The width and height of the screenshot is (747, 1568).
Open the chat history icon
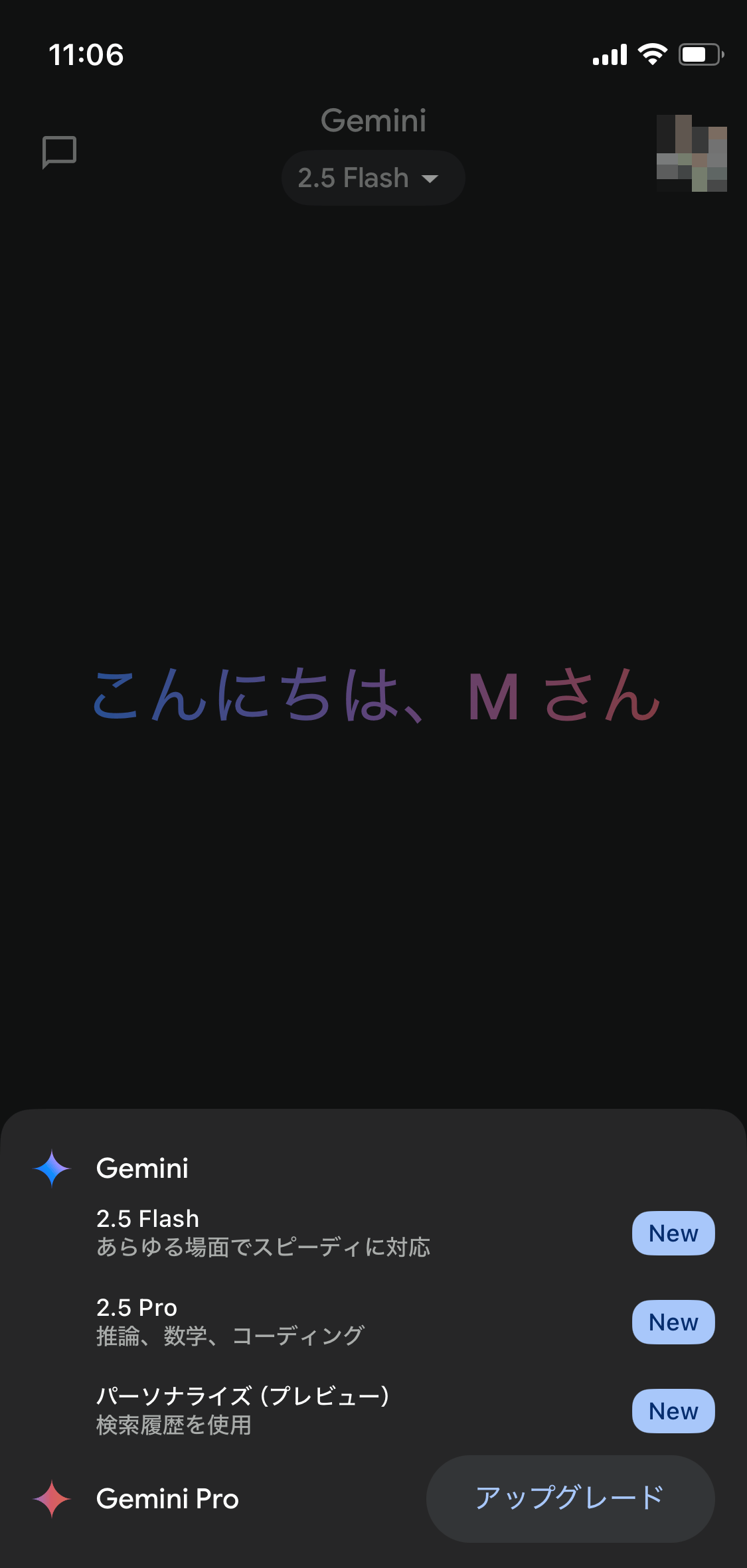pyautogui.click(x=59, y=153)
